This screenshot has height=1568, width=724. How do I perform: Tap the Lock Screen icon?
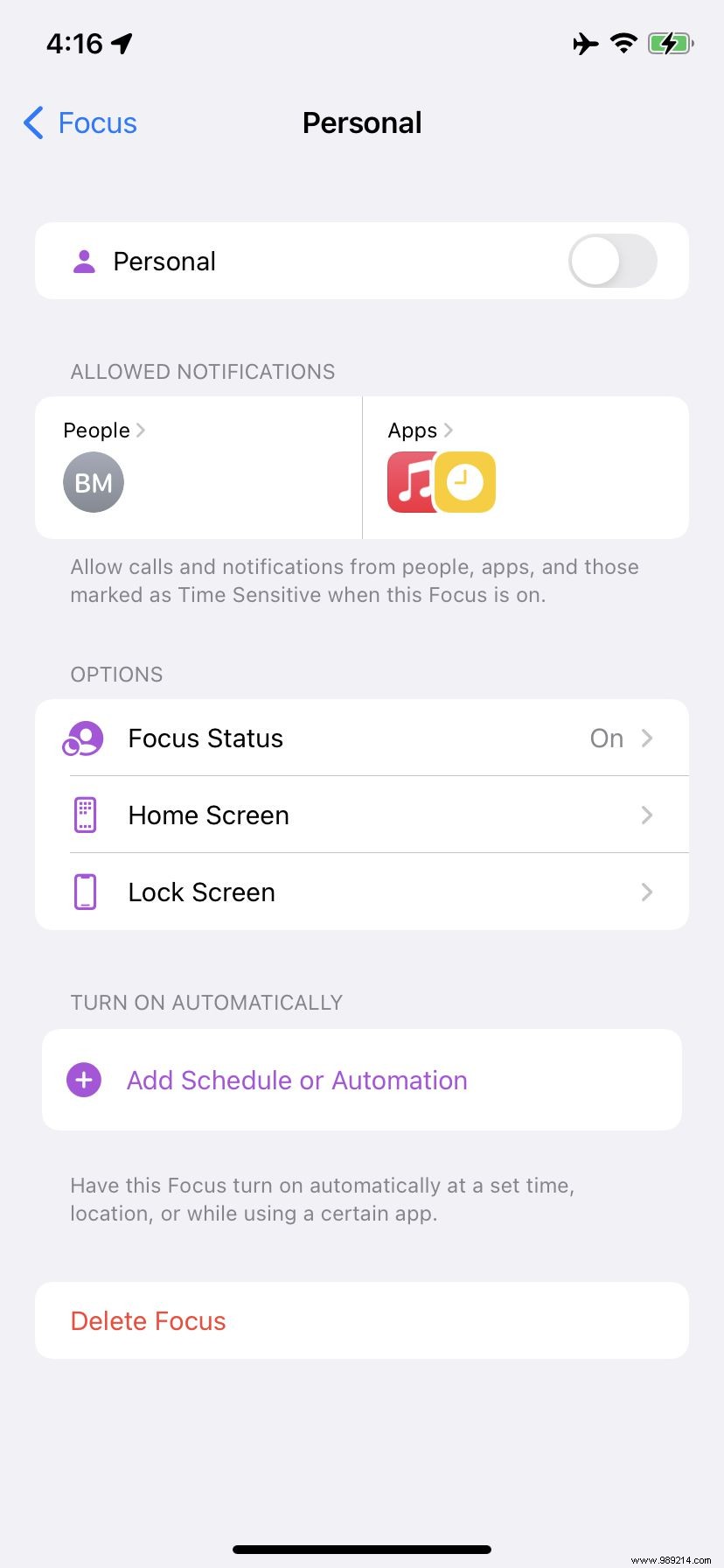tap(83, 892)
